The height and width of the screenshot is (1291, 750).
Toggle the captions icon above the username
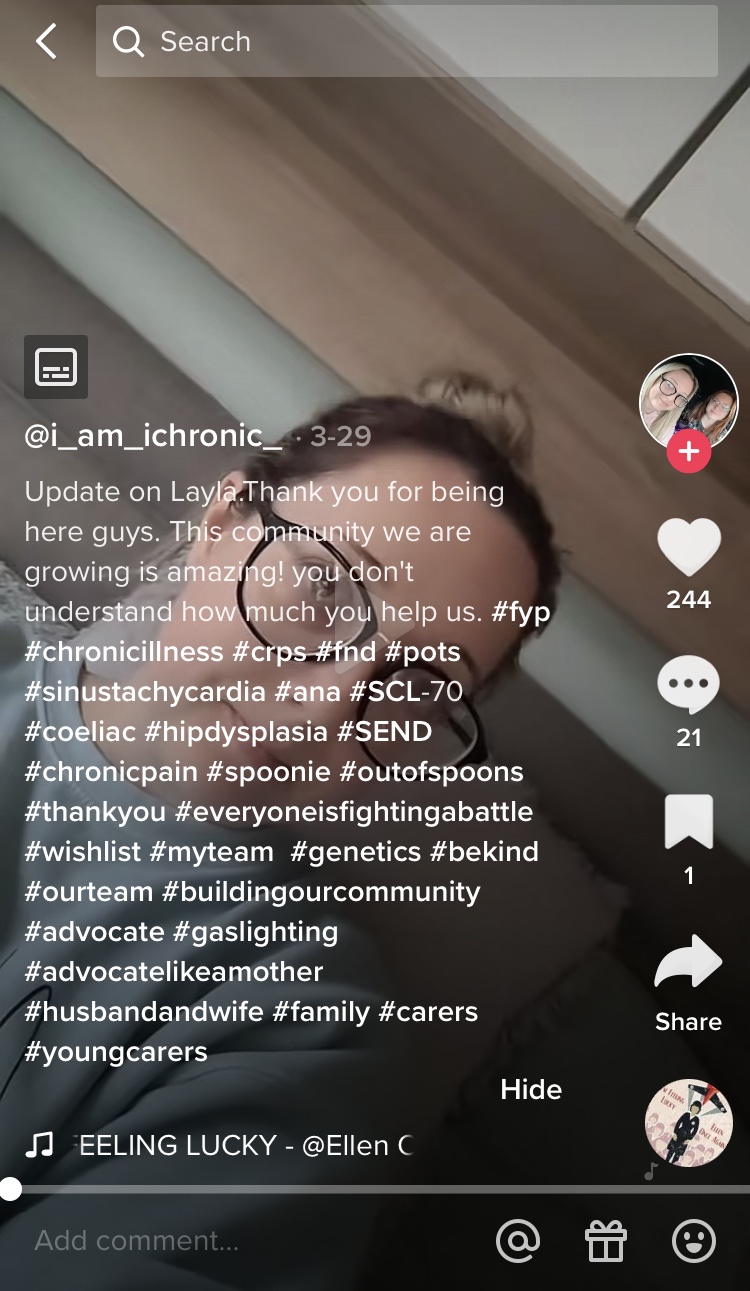pos(56,367)
